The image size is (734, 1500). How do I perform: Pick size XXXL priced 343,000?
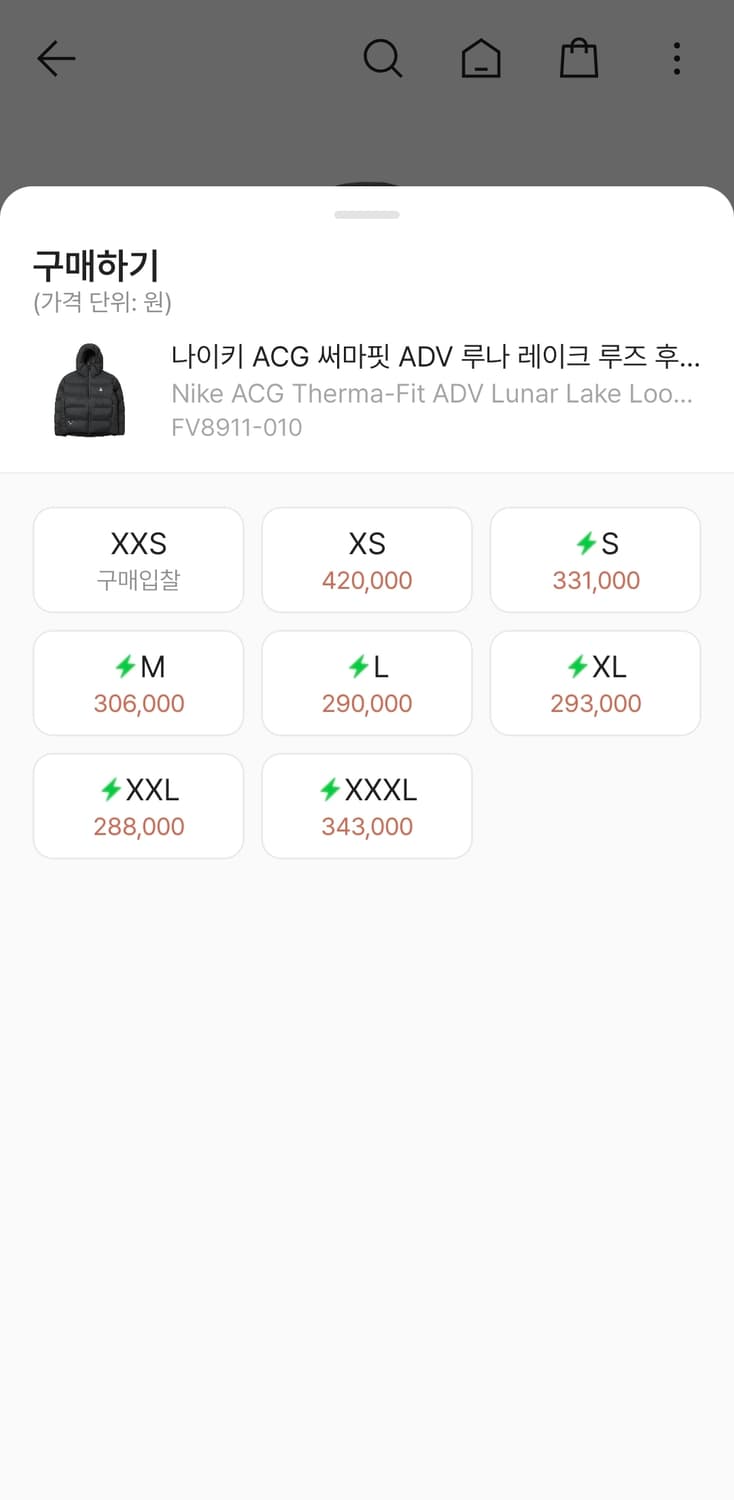tap(366, 806)
